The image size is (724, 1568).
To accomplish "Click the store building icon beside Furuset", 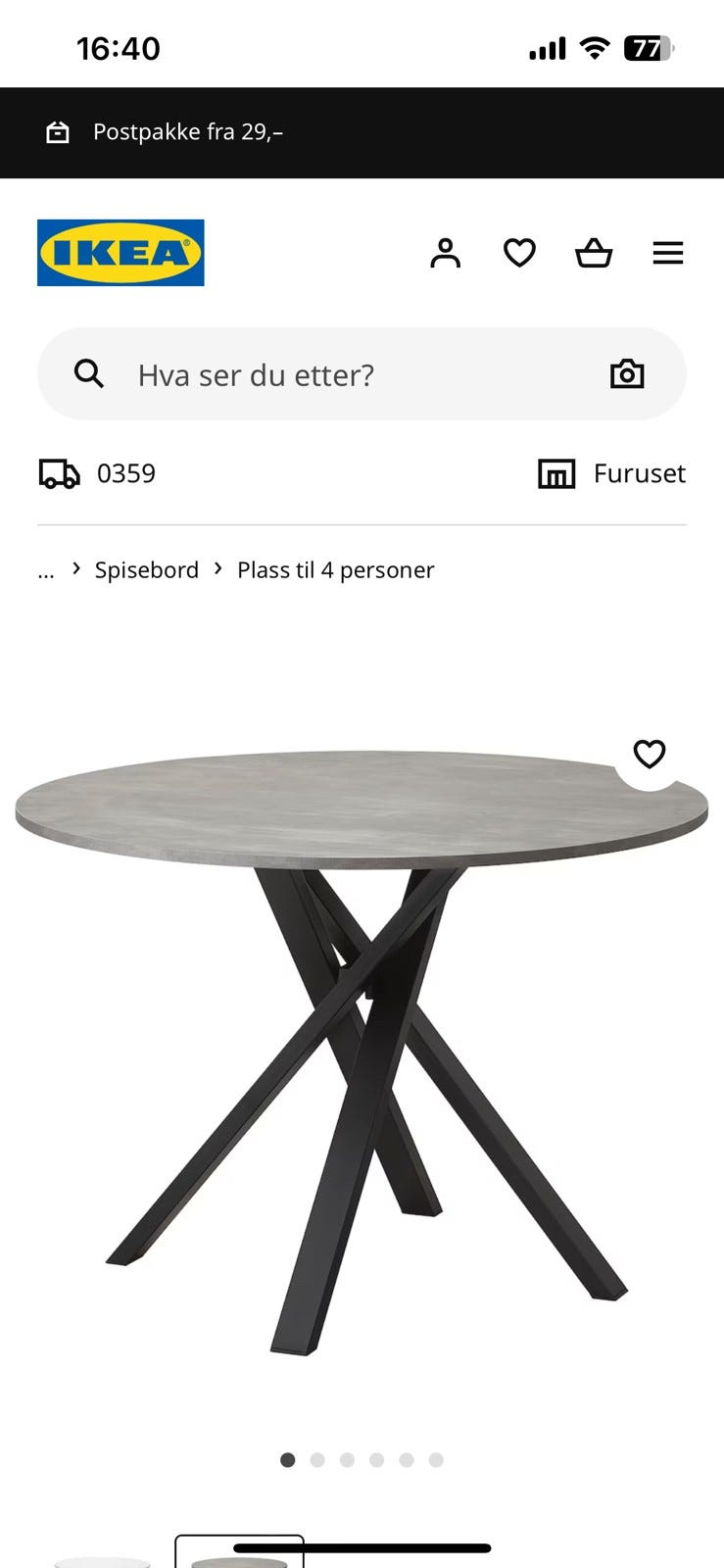I will [555, 473].
